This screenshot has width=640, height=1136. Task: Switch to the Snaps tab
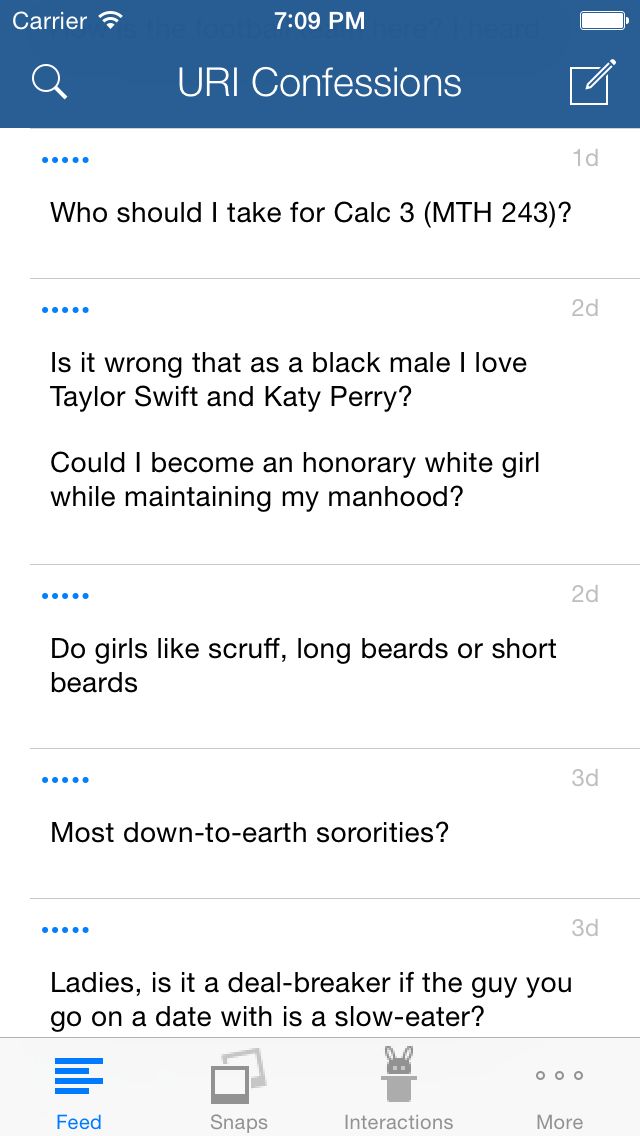click(238, 1090)
